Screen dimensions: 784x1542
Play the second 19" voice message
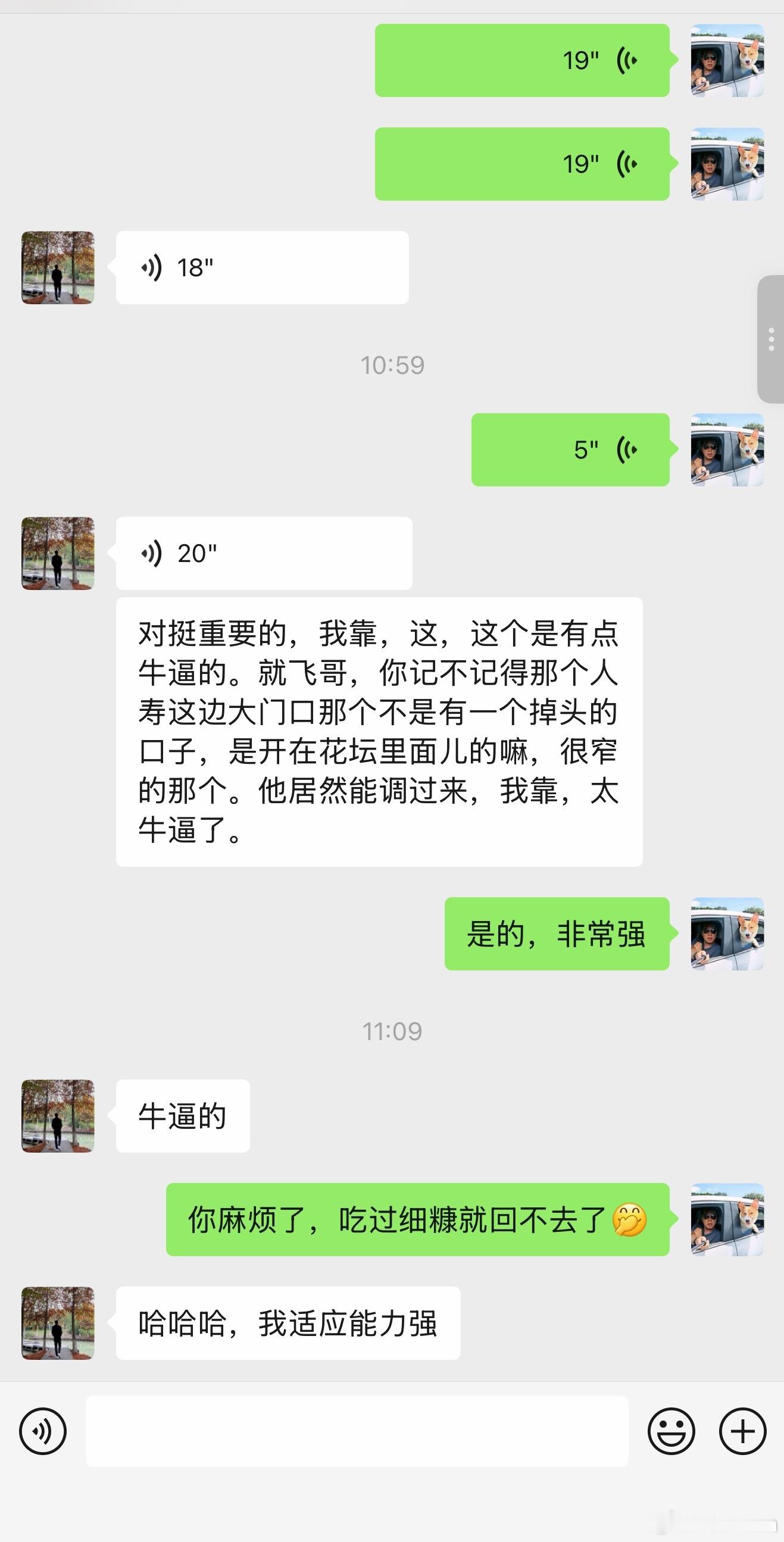[x=521, y=163]
